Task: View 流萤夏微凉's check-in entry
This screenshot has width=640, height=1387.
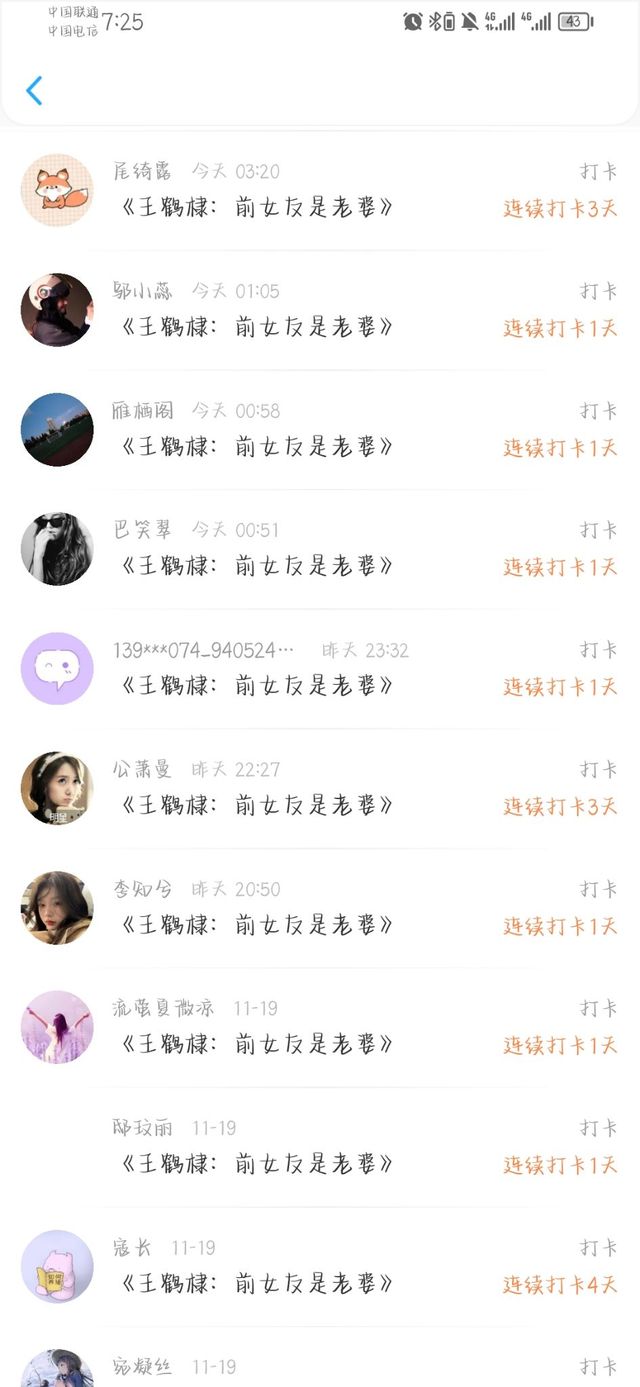Action: coord(320,1027)
